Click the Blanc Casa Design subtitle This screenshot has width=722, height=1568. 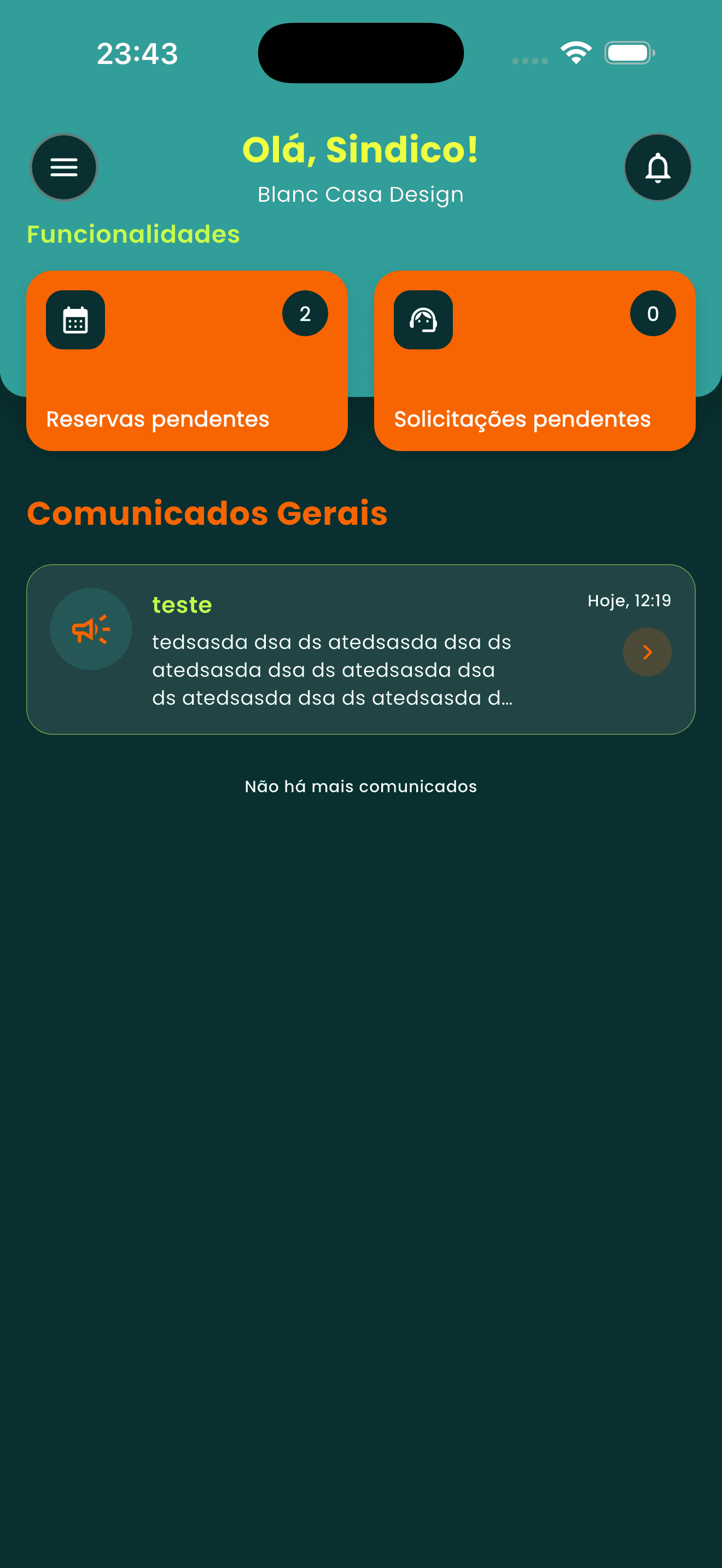[x=360, y=194]
